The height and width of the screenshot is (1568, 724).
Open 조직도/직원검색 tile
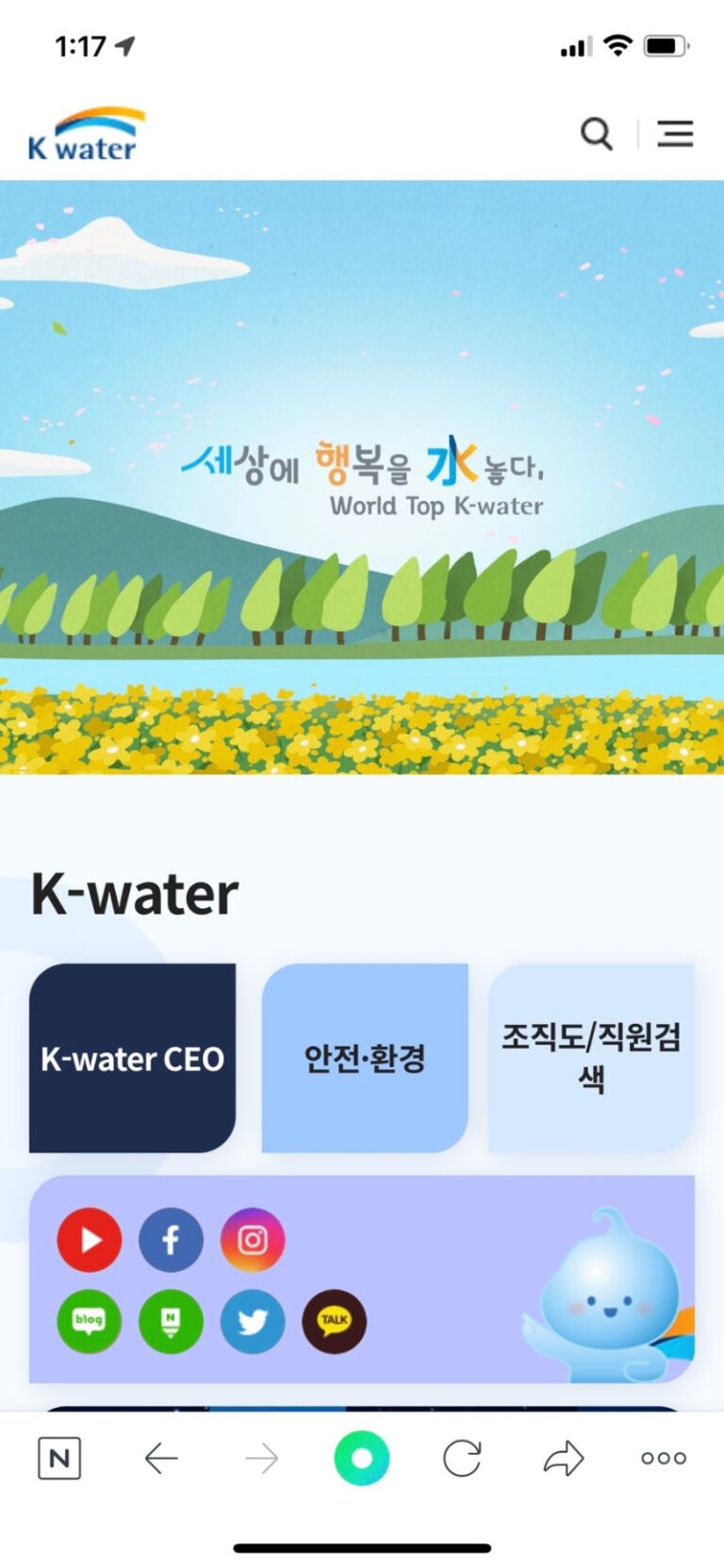pos(591,1058)
